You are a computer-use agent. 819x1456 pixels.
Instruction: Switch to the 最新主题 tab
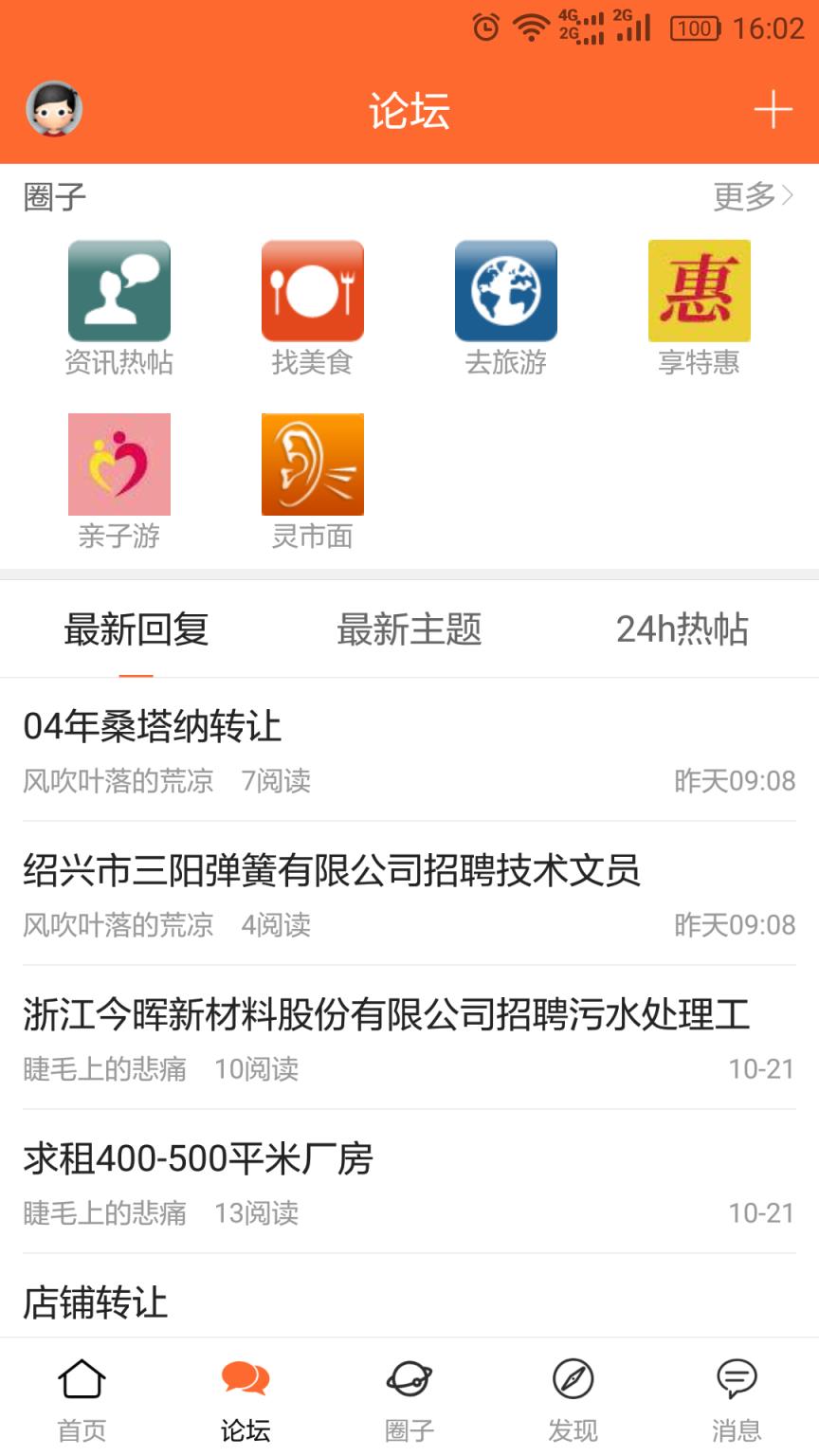point(409,628)
